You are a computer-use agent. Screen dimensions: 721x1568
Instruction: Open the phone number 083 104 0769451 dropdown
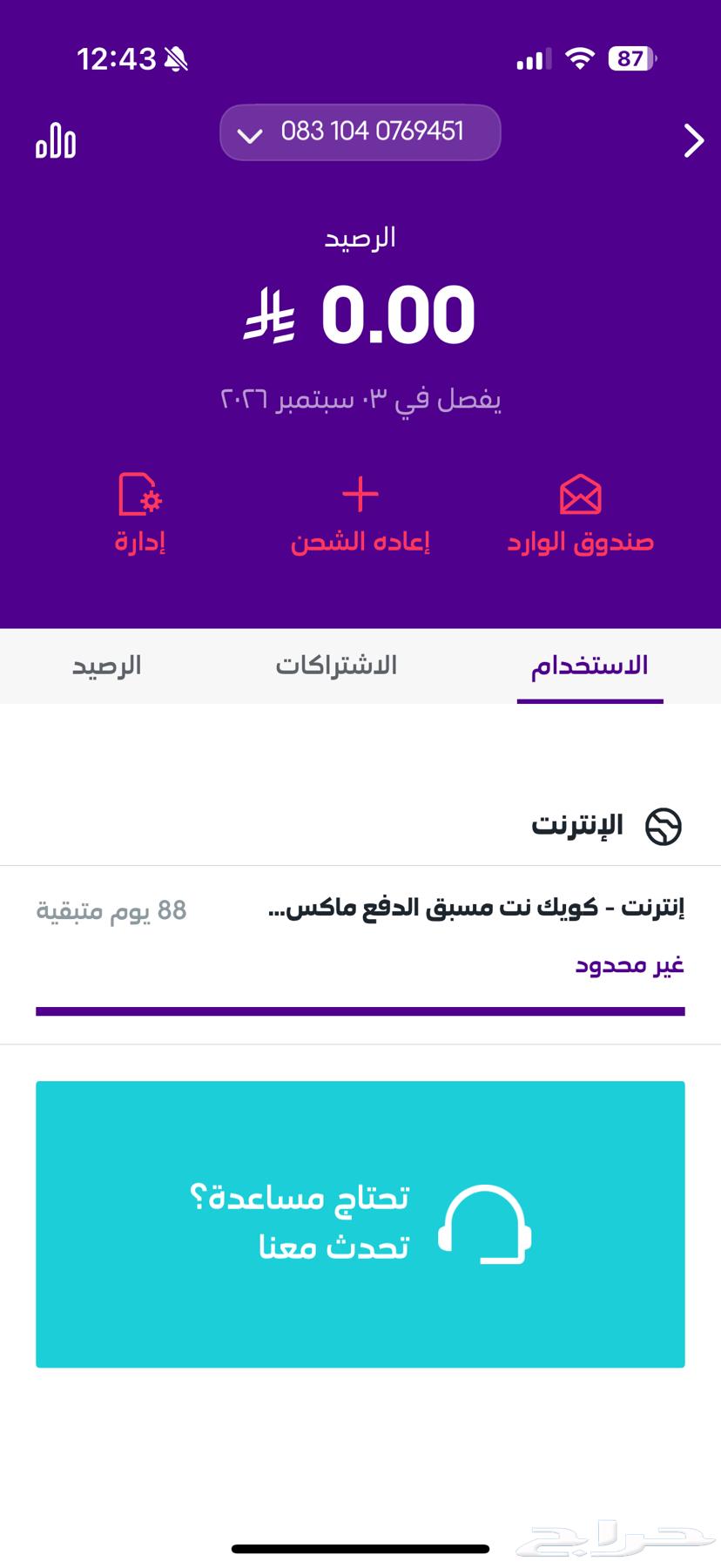(359, 132)
